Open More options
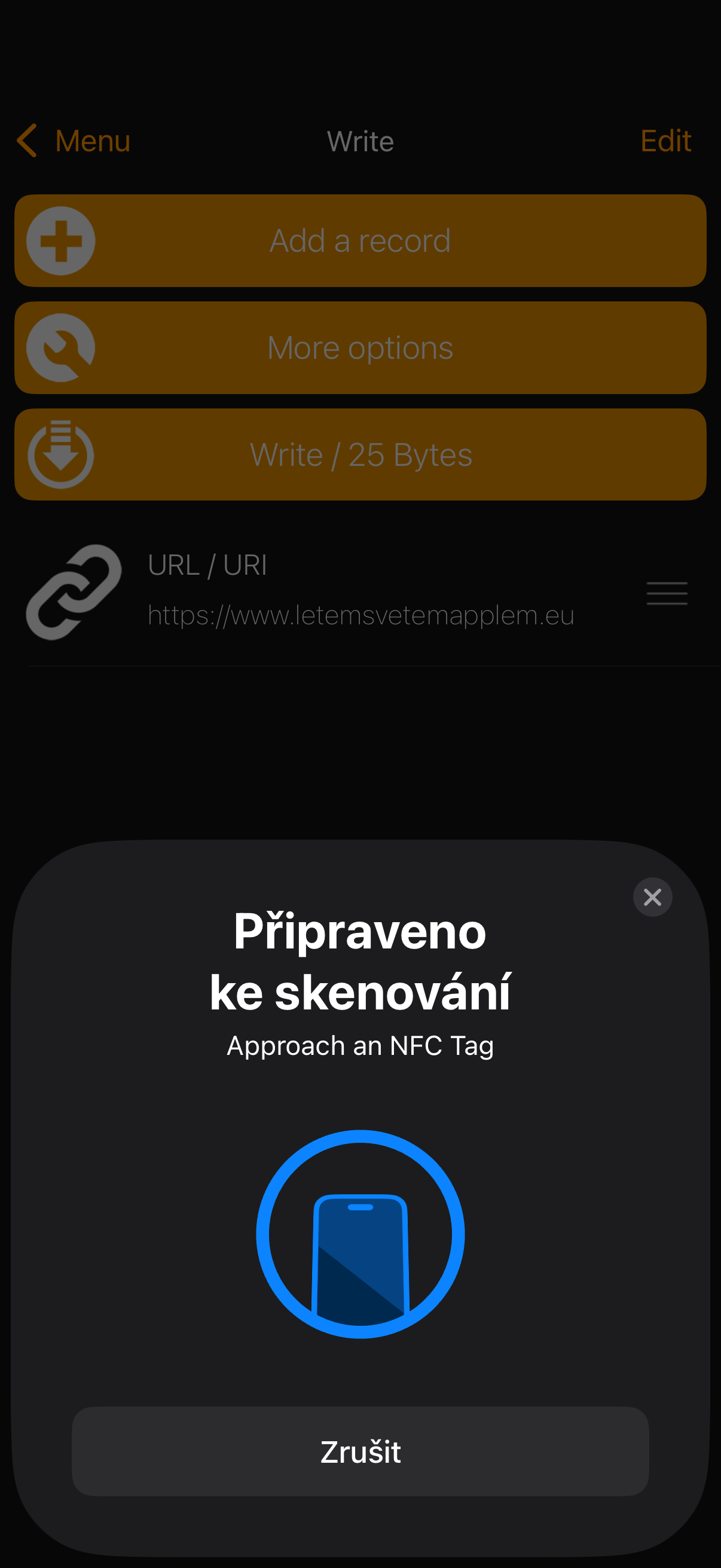721x1568 pixels. 360,346
